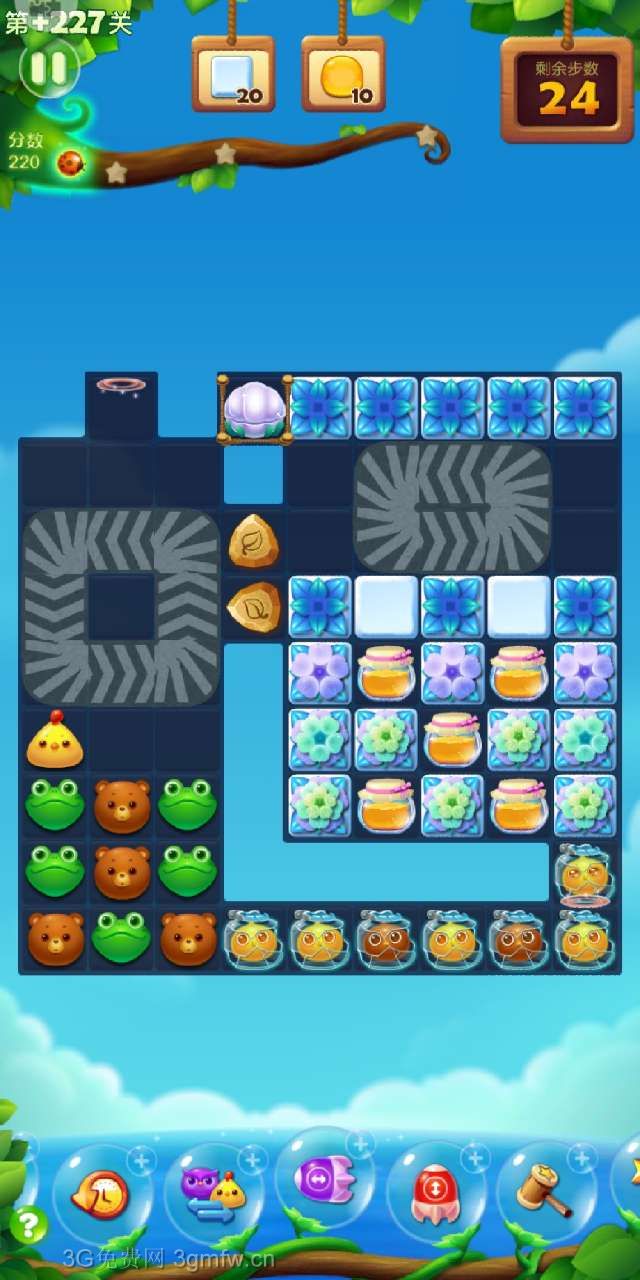
Task: Select the wooden hammer booster
Action: pyautogui.click(x=545, y=1190)
